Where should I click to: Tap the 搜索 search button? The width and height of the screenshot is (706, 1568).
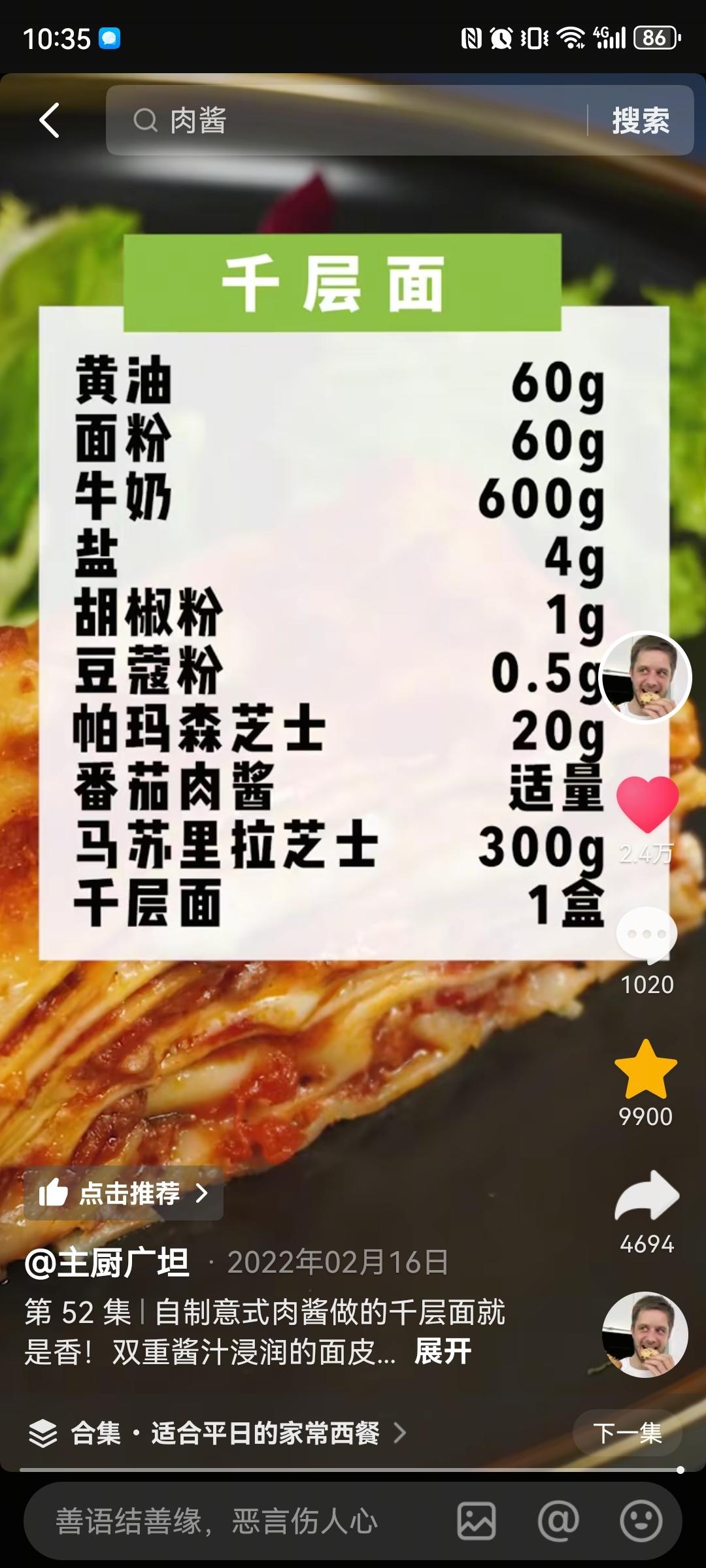(x=640, y=120)
